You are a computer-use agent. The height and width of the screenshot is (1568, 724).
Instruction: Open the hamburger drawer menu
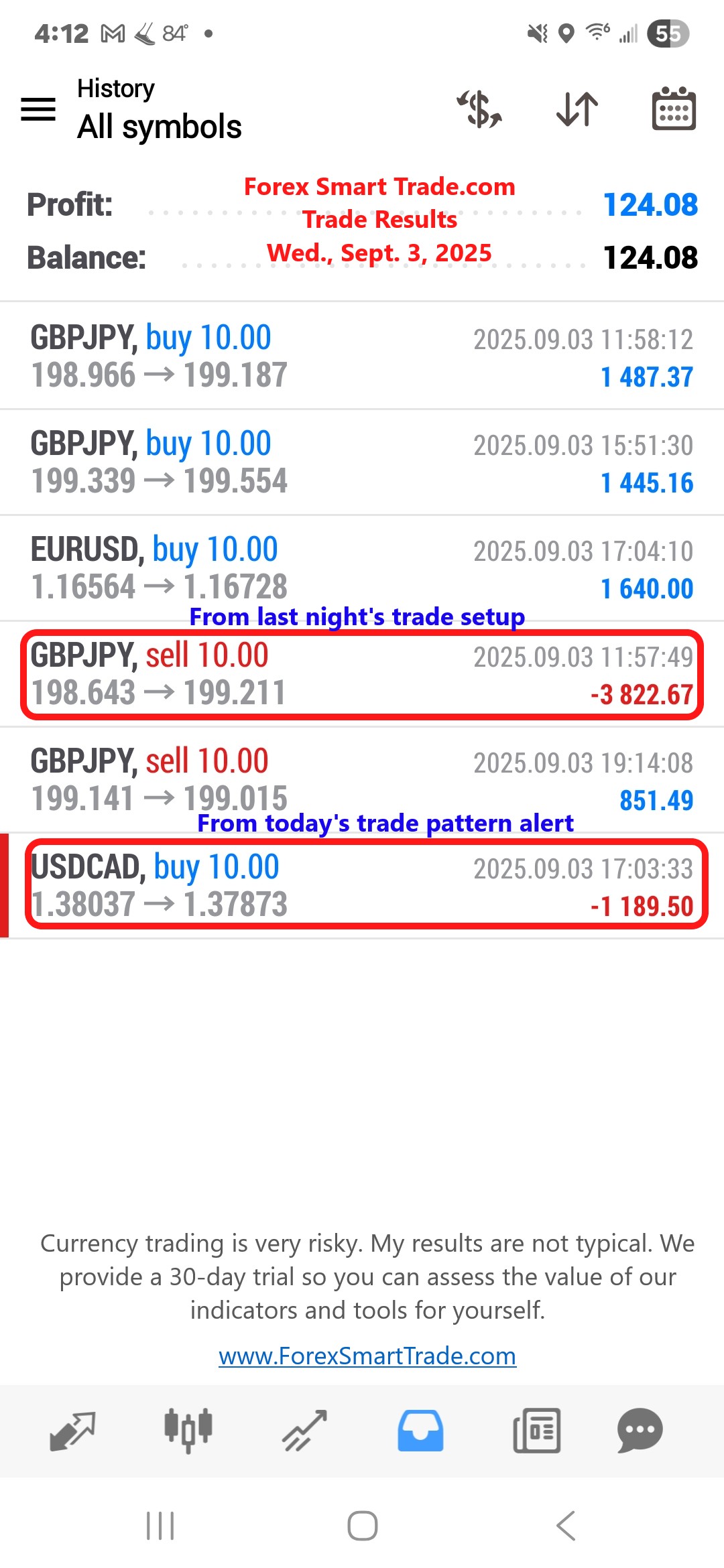38,109
